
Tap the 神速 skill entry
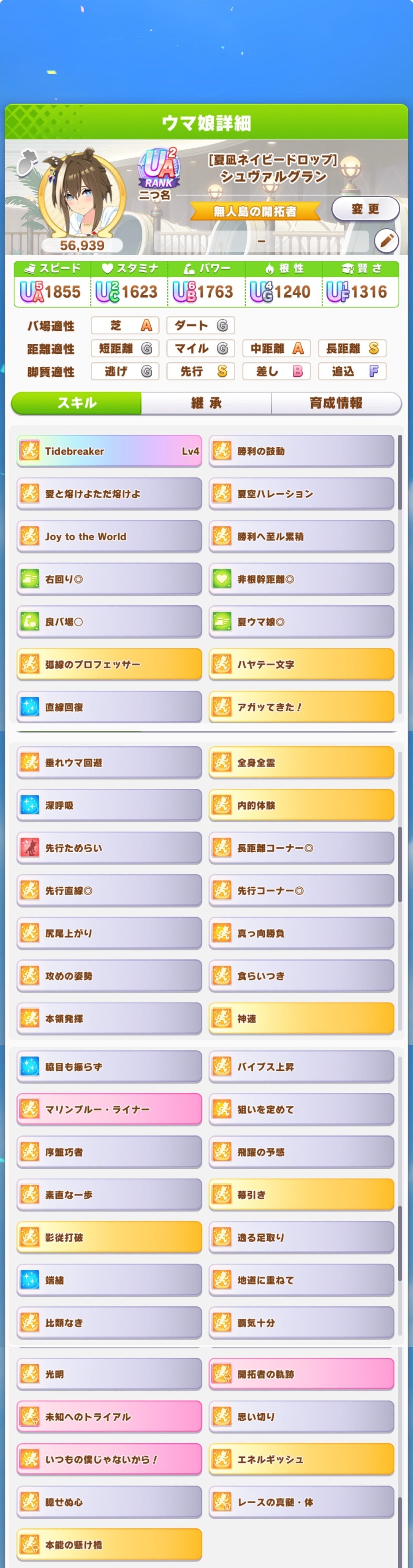tap(302, 1018)
